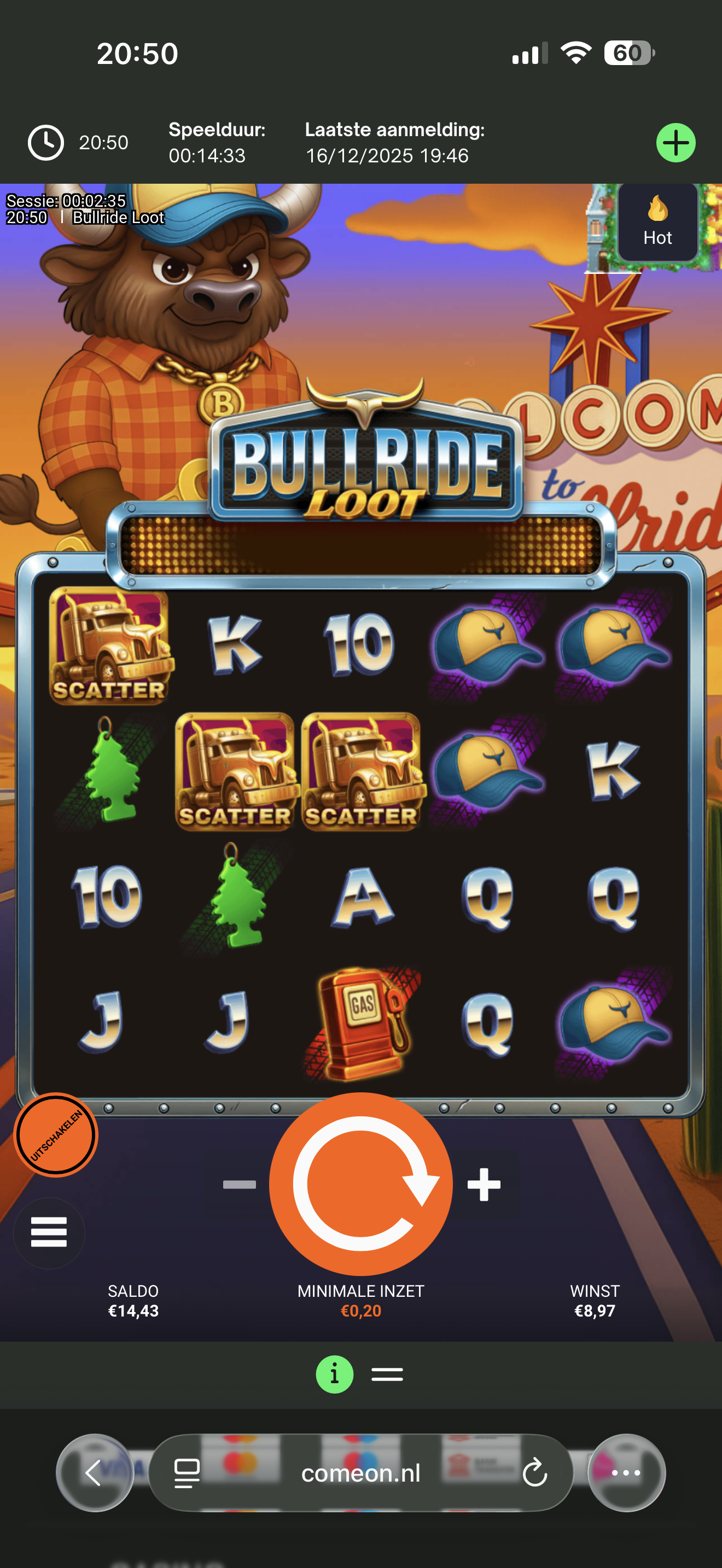Reload the comeon.nl page
The width and height of the screenshot is (722, 1568).
[x=534, y=1472]
